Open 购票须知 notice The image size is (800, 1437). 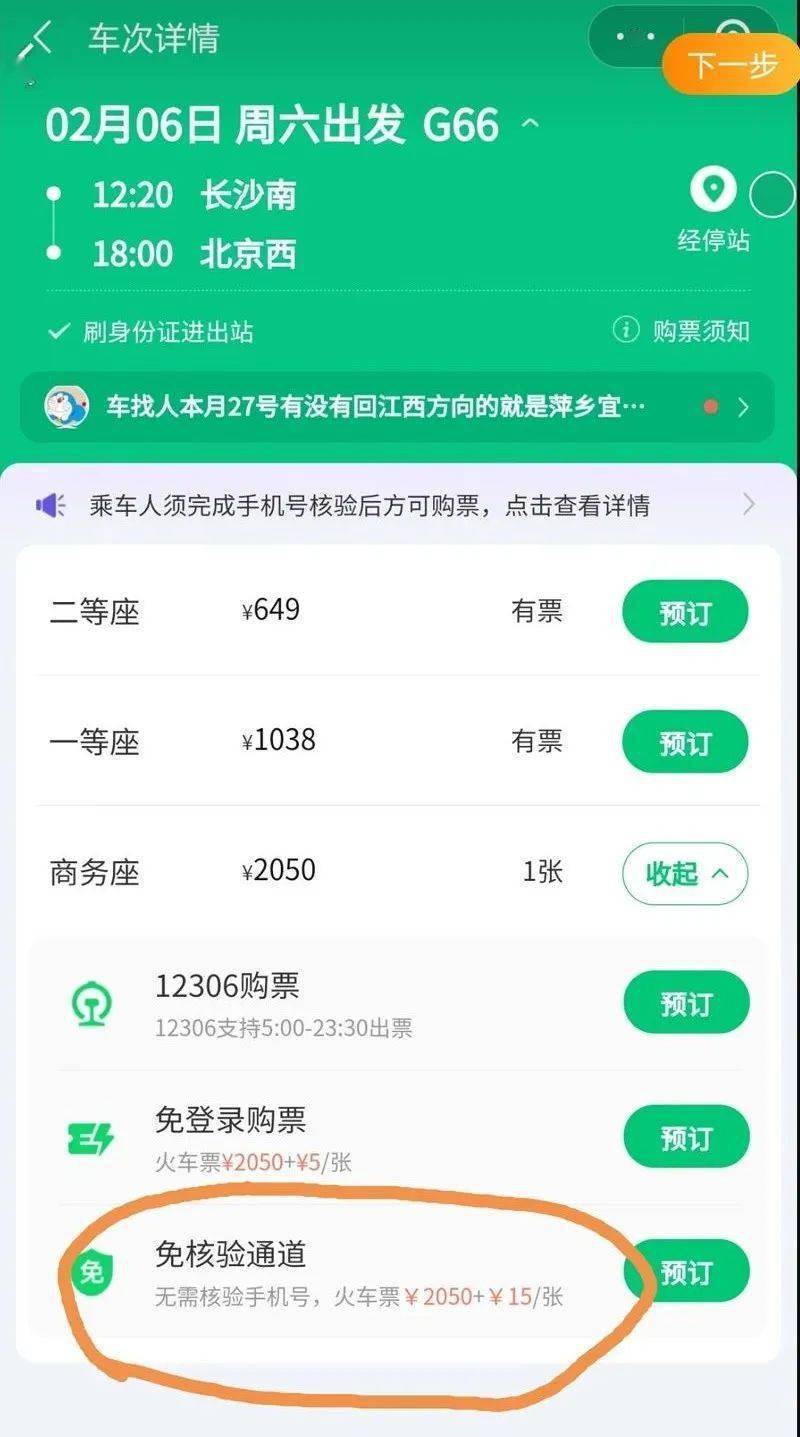coord(698,333)
